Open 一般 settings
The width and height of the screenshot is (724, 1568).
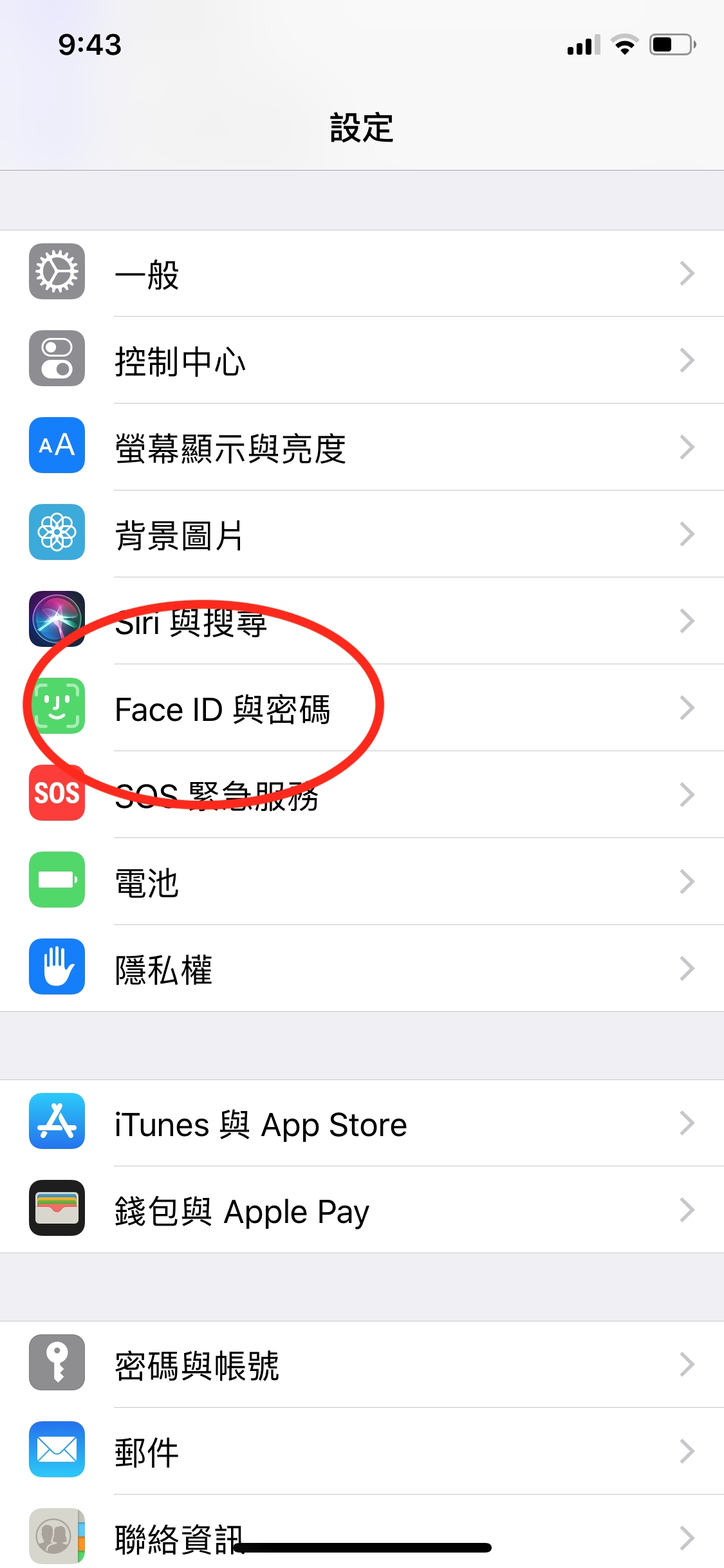pos(362,273)
